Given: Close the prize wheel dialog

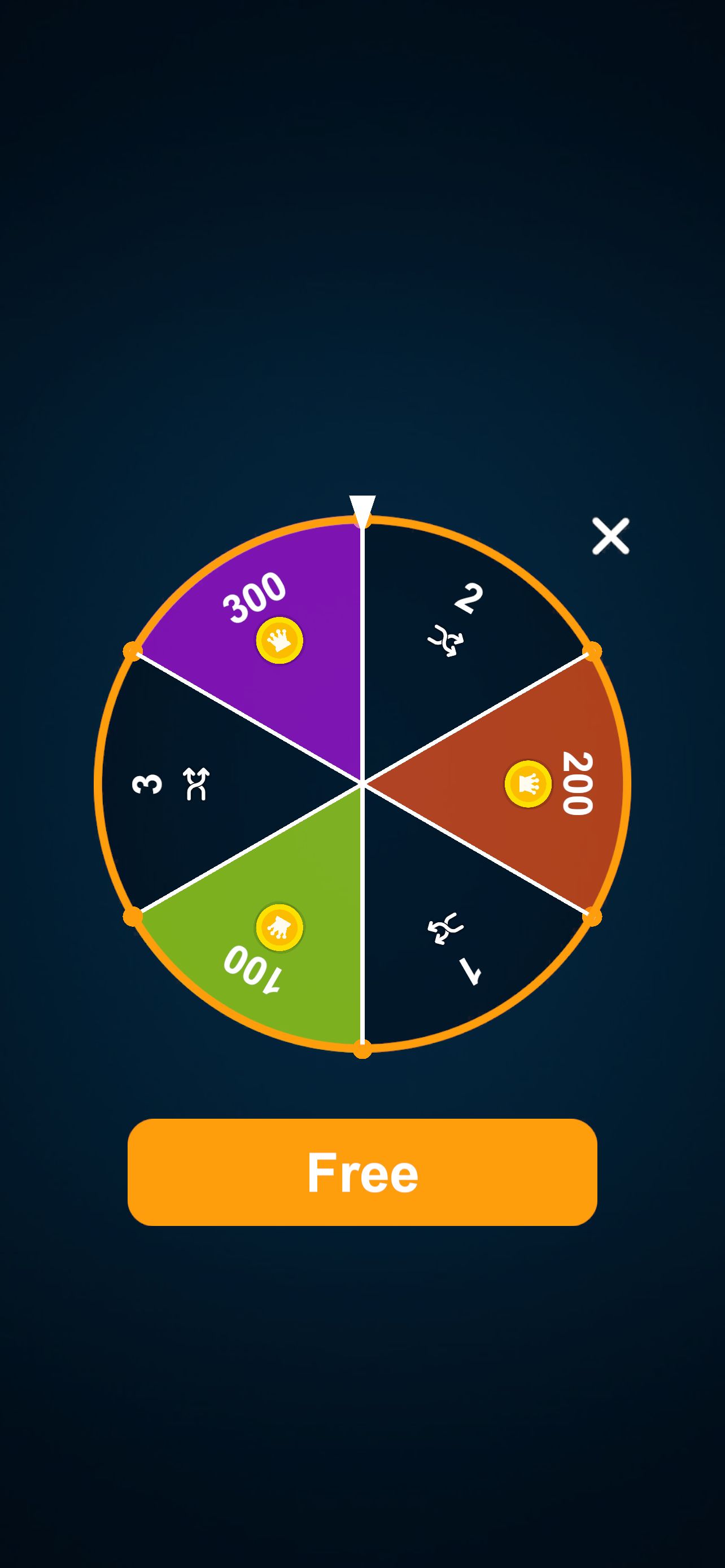Looking at the screenshot, I should coord(610,536).
